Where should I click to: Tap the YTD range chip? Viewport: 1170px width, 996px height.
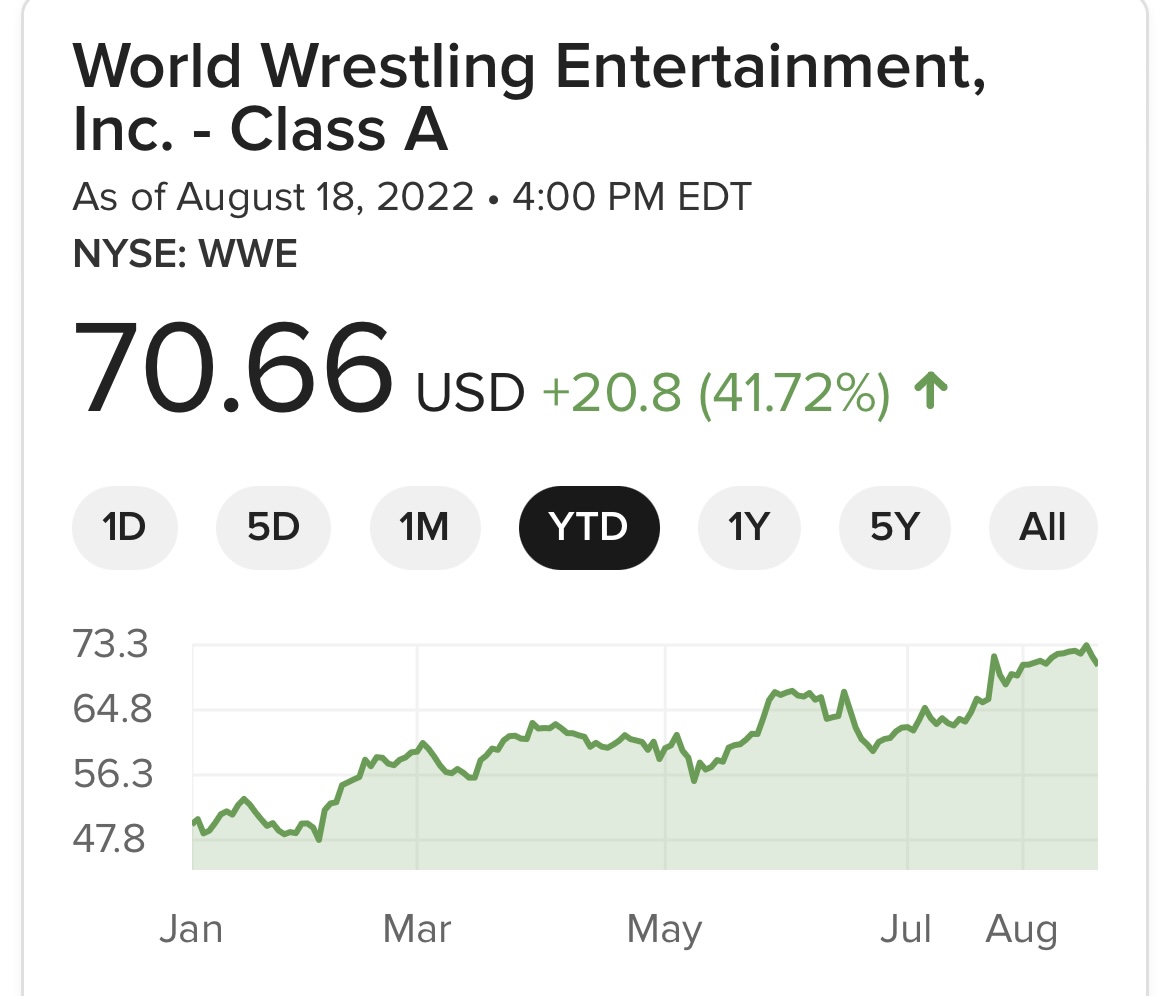pos(588,527)
